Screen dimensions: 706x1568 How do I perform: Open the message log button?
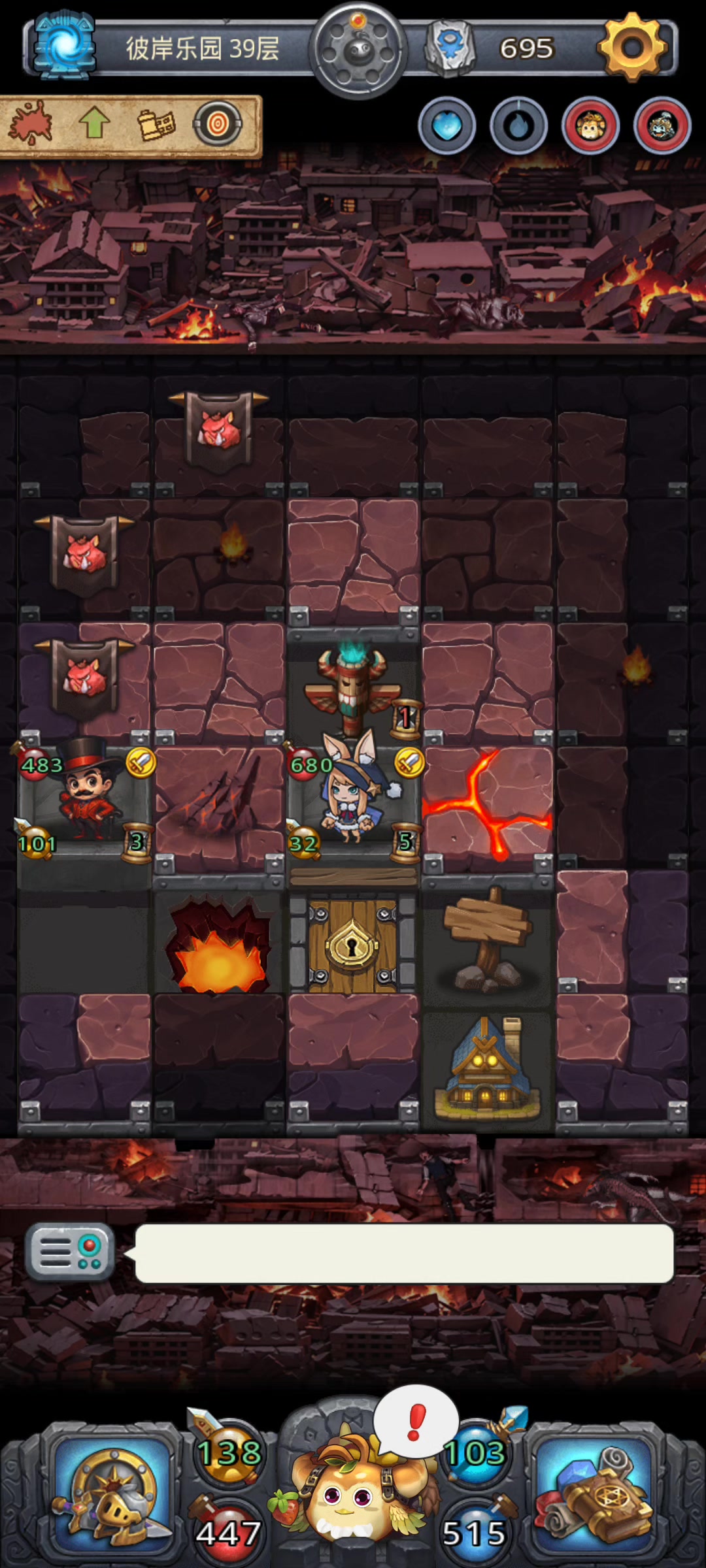click(x=70, y=1251)
